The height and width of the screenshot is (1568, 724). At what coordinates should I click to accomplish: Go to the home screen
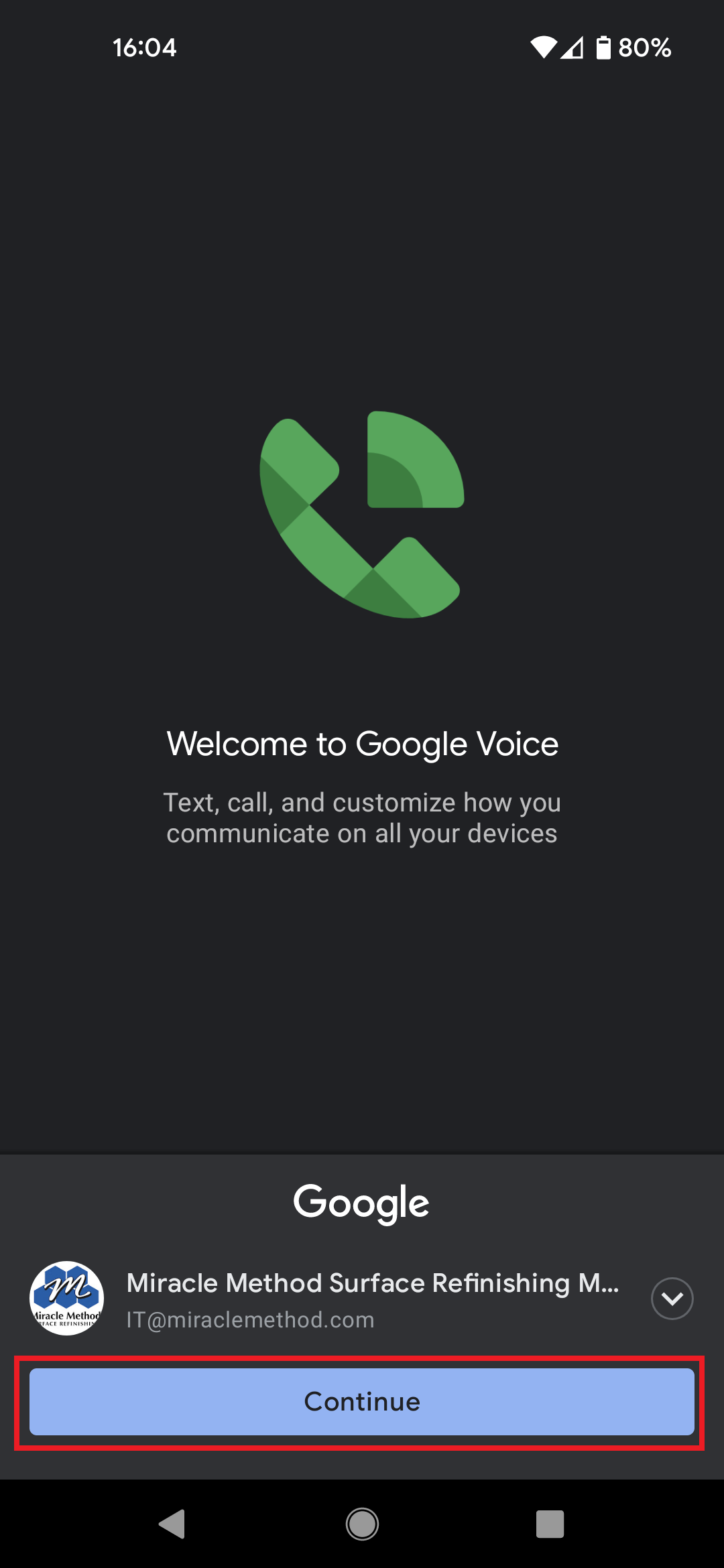(x=362, y=1524)
